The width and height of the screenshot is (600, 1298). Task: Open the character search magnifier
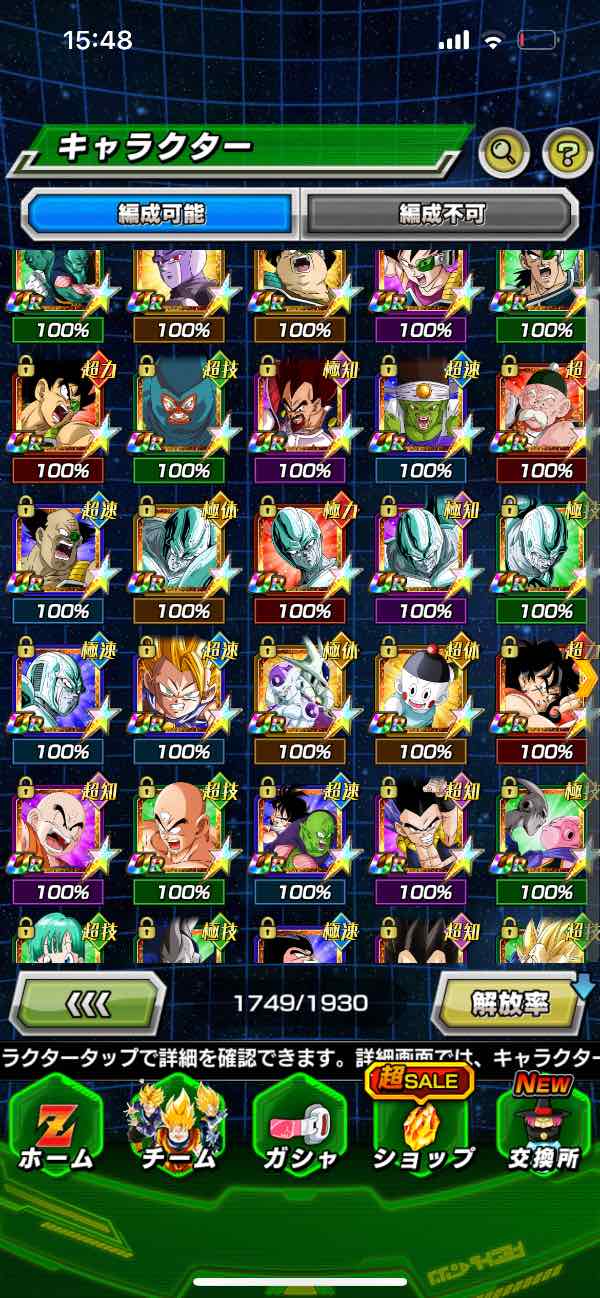click(x=504, y=152)
